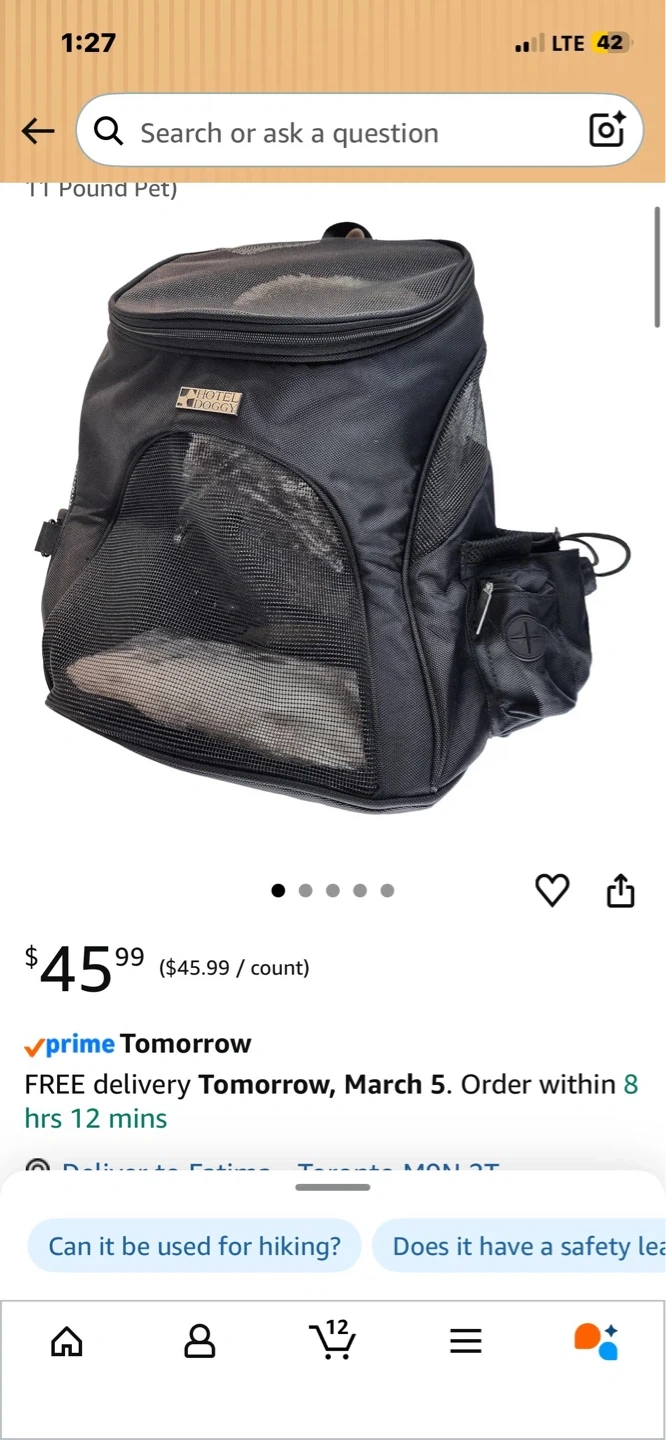Ask "Can it be used for hiking?"
666x1440 pixels.
point(194,1246)
